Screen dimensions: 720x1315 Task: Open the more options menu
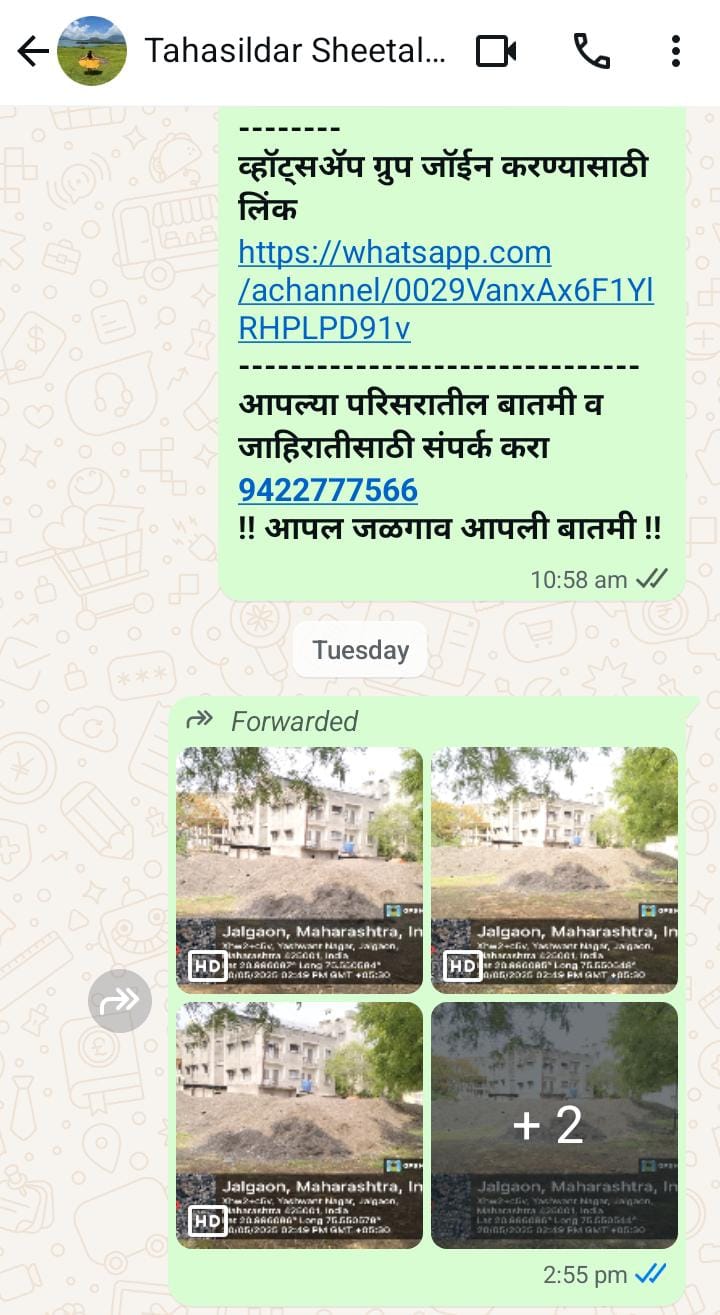pyautogui.click(x=676, y=51)
